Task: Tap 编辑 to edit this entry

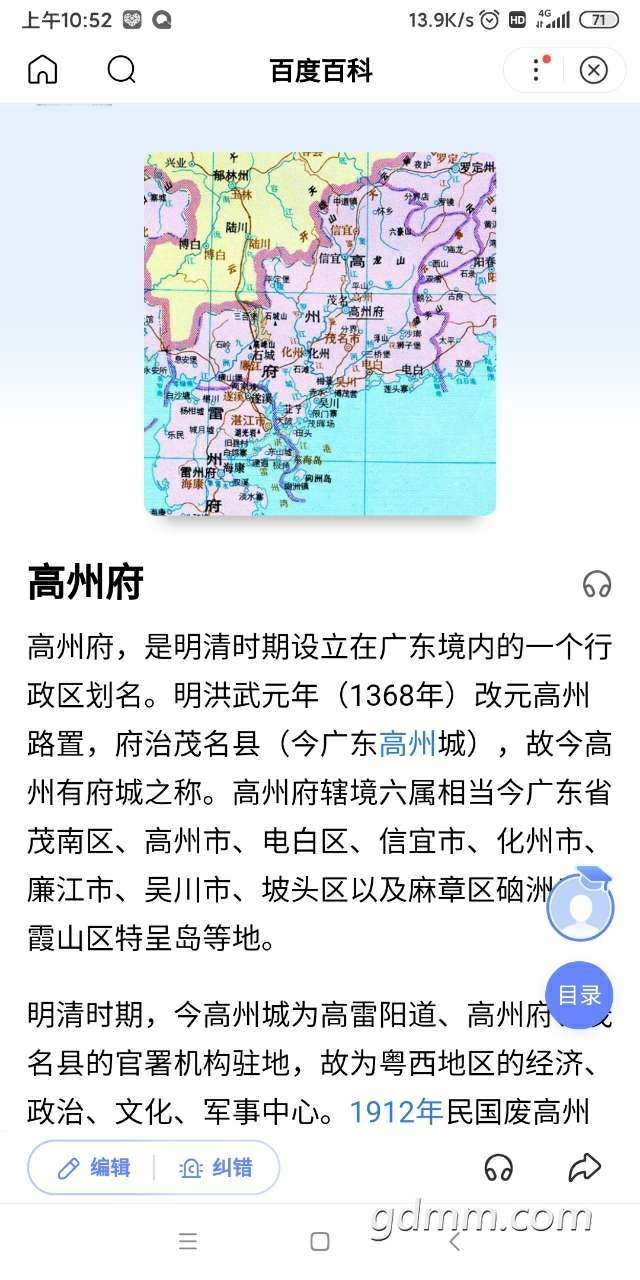Action: tap(95, 1167)
